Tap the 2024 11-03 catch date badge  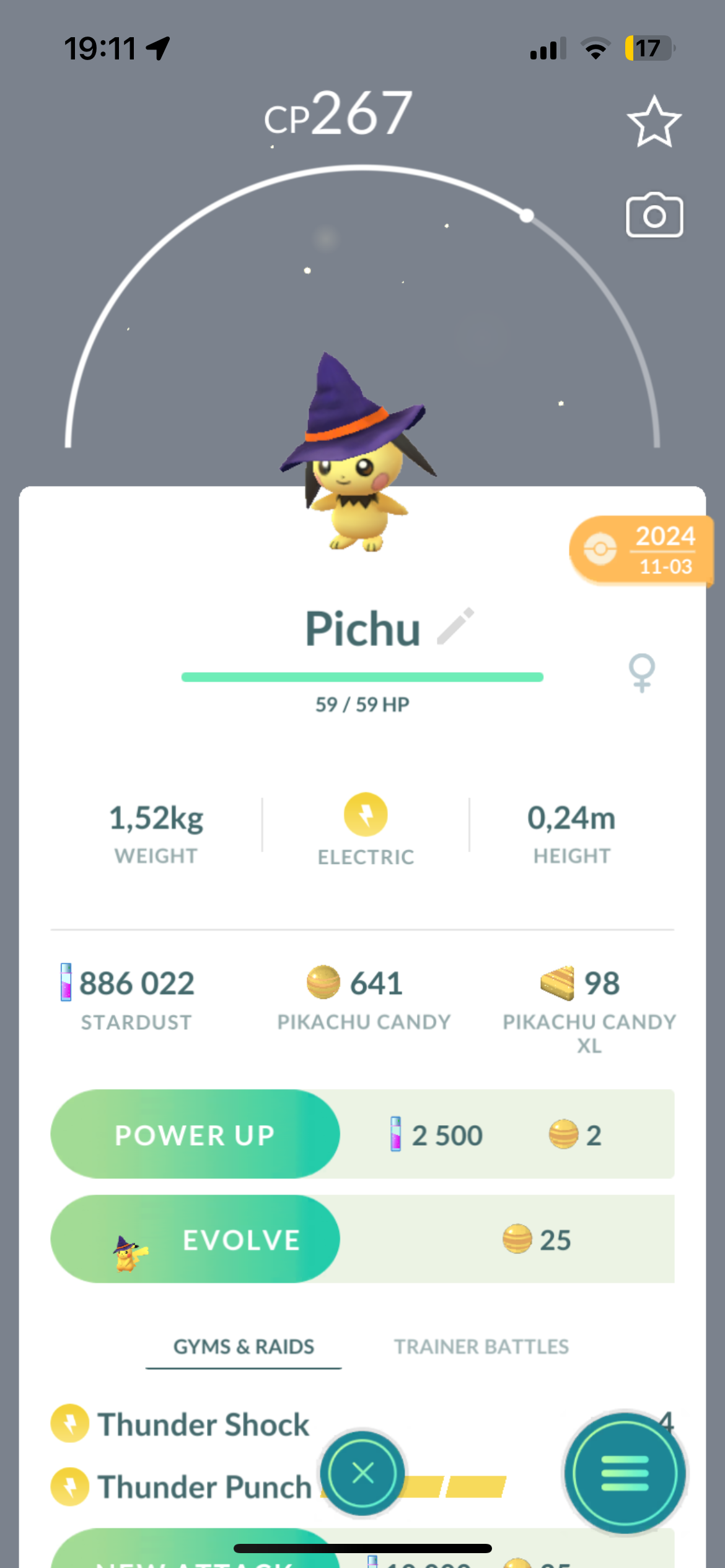coord(641,550)
